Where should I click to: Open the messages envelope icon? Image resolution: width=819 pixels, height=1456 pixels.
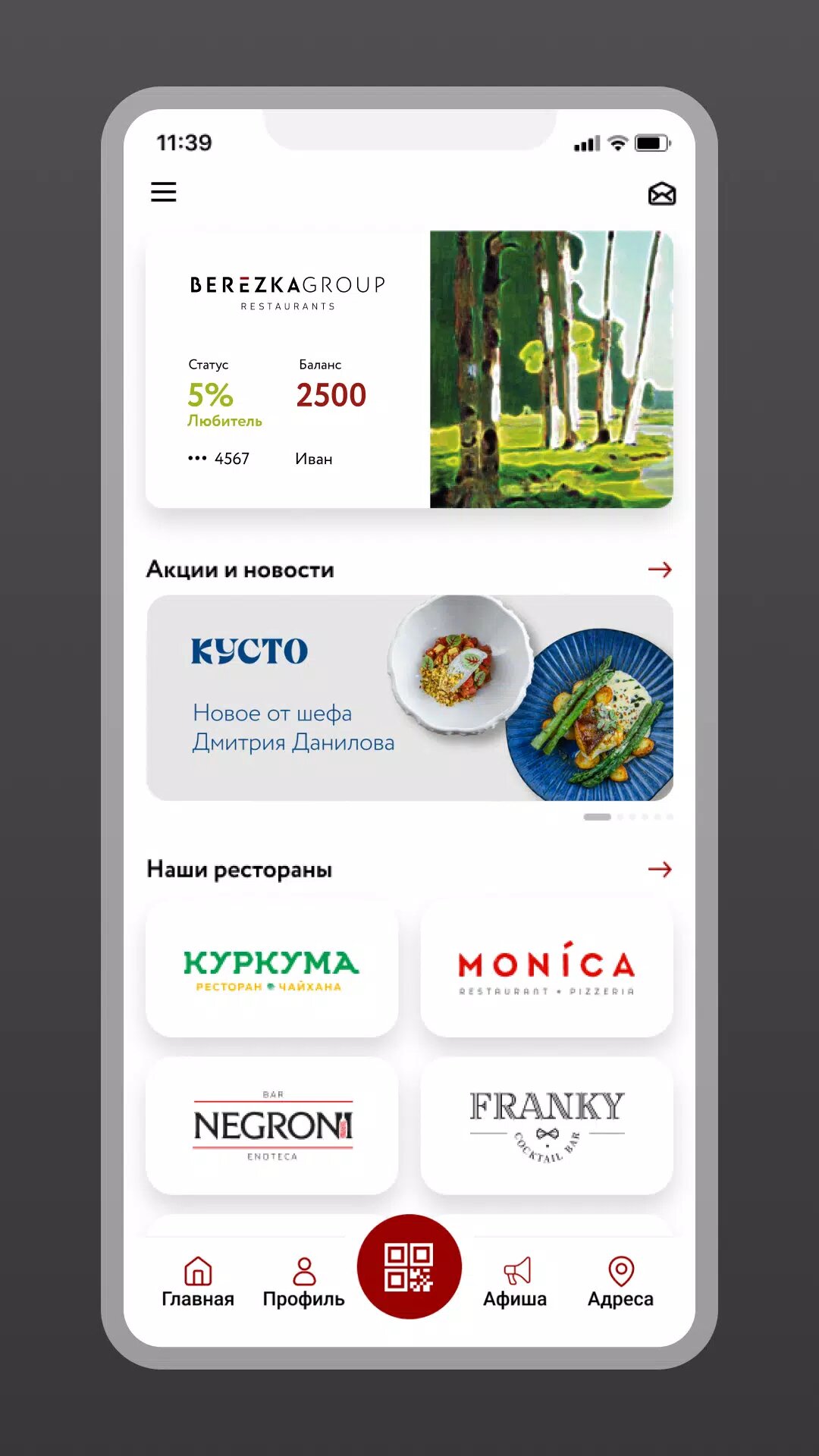coord(661,194)
